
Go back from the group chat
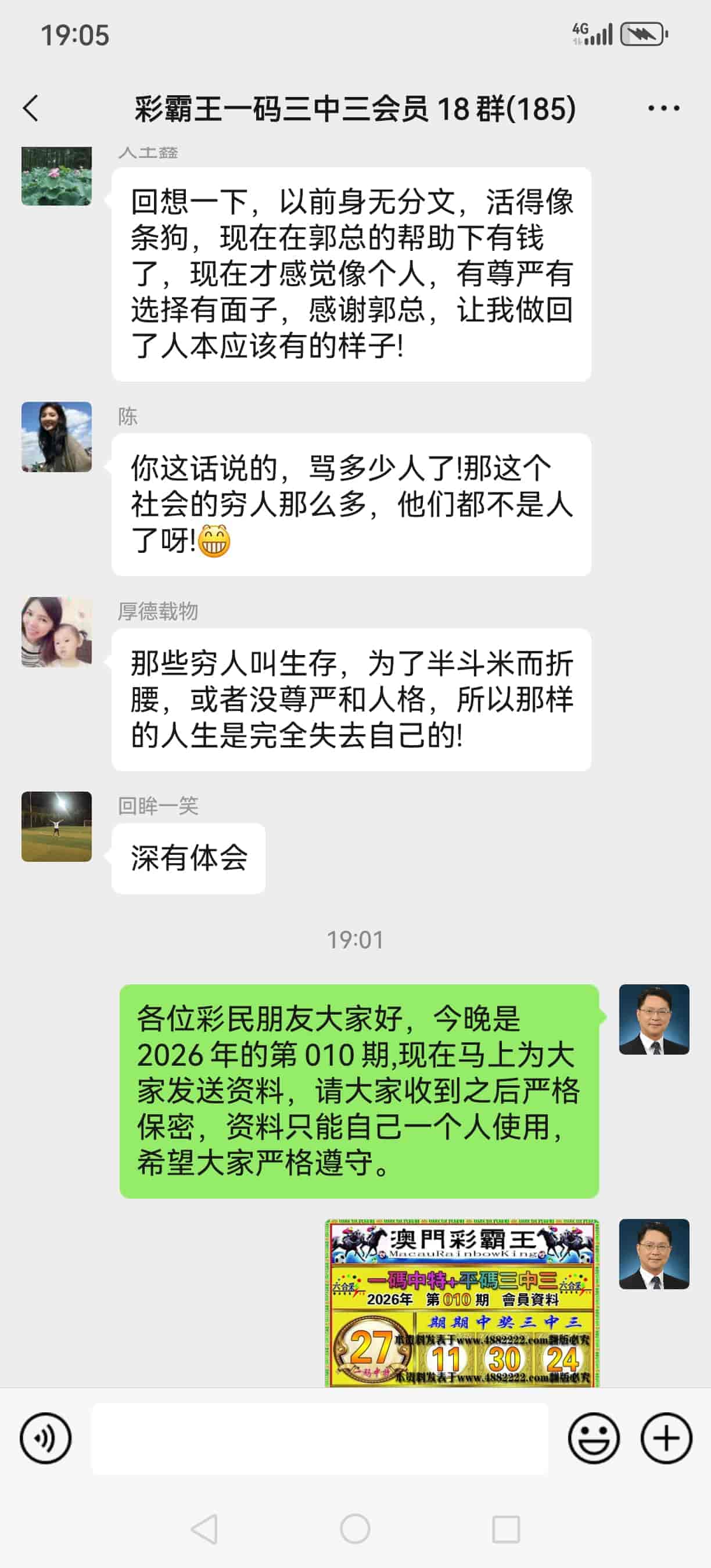31,109
